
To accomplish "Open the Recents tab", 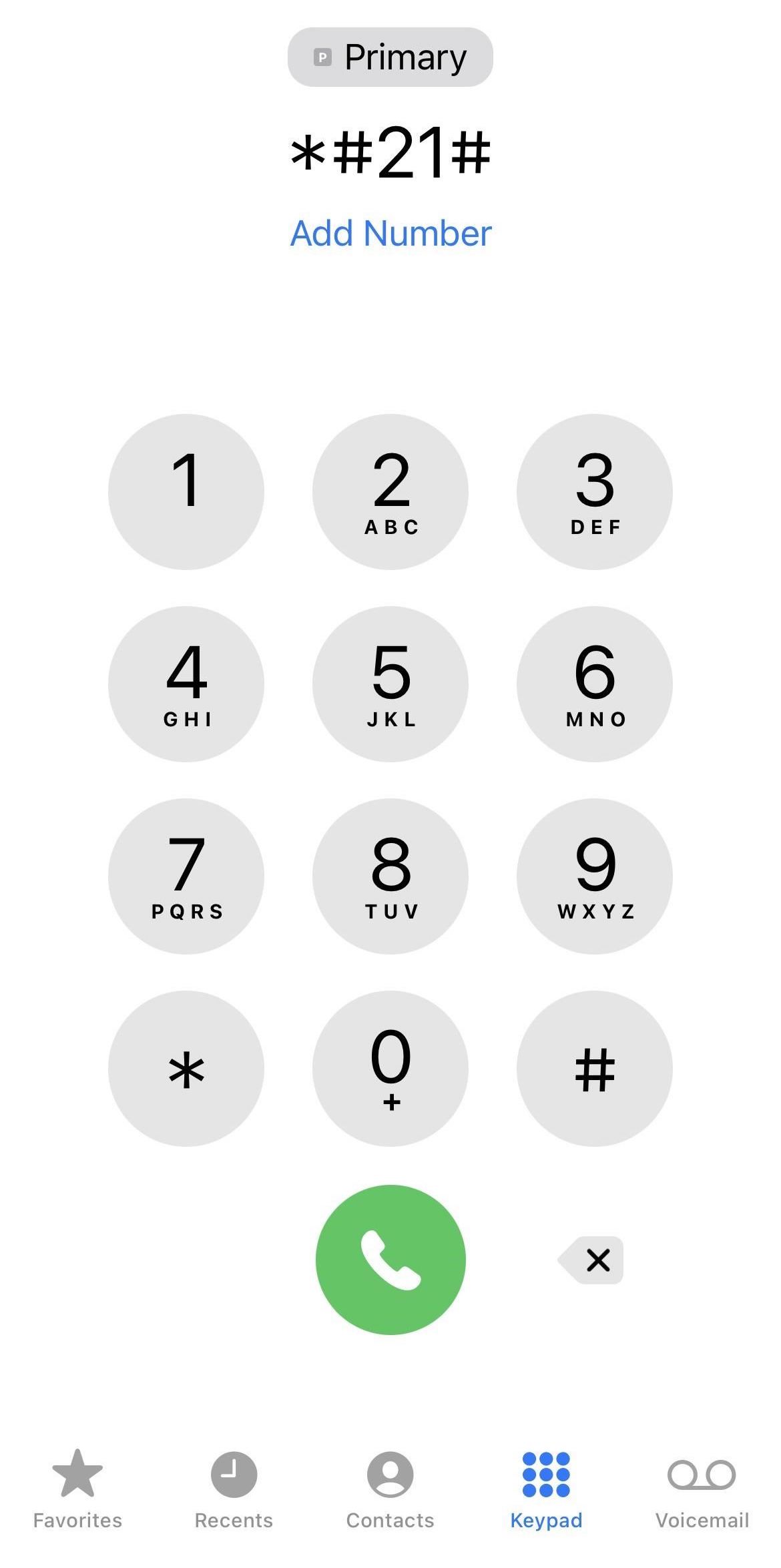I will pyautogui.click(x=234, y=1489).
